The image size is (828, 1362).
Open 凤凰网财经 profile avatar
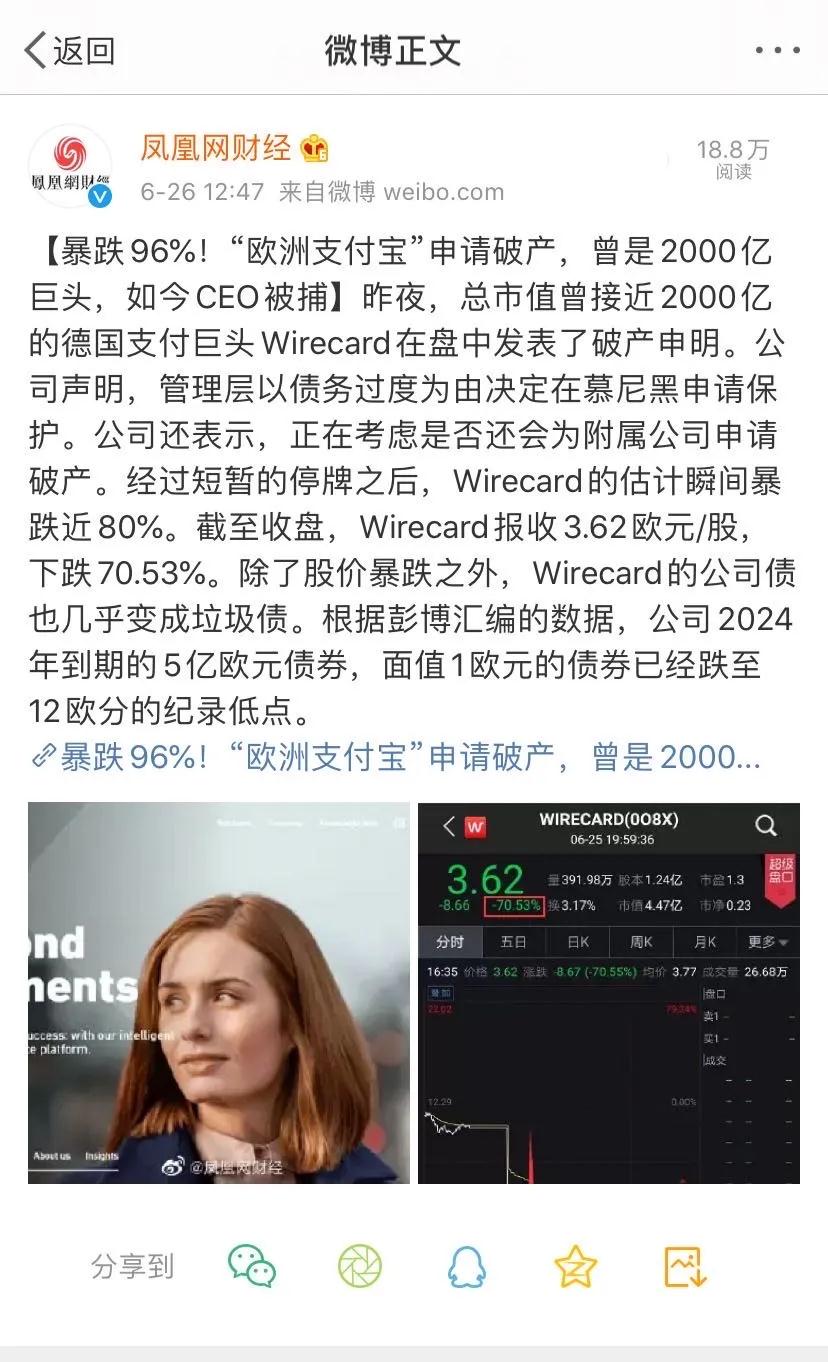click(x=70, y=166)
